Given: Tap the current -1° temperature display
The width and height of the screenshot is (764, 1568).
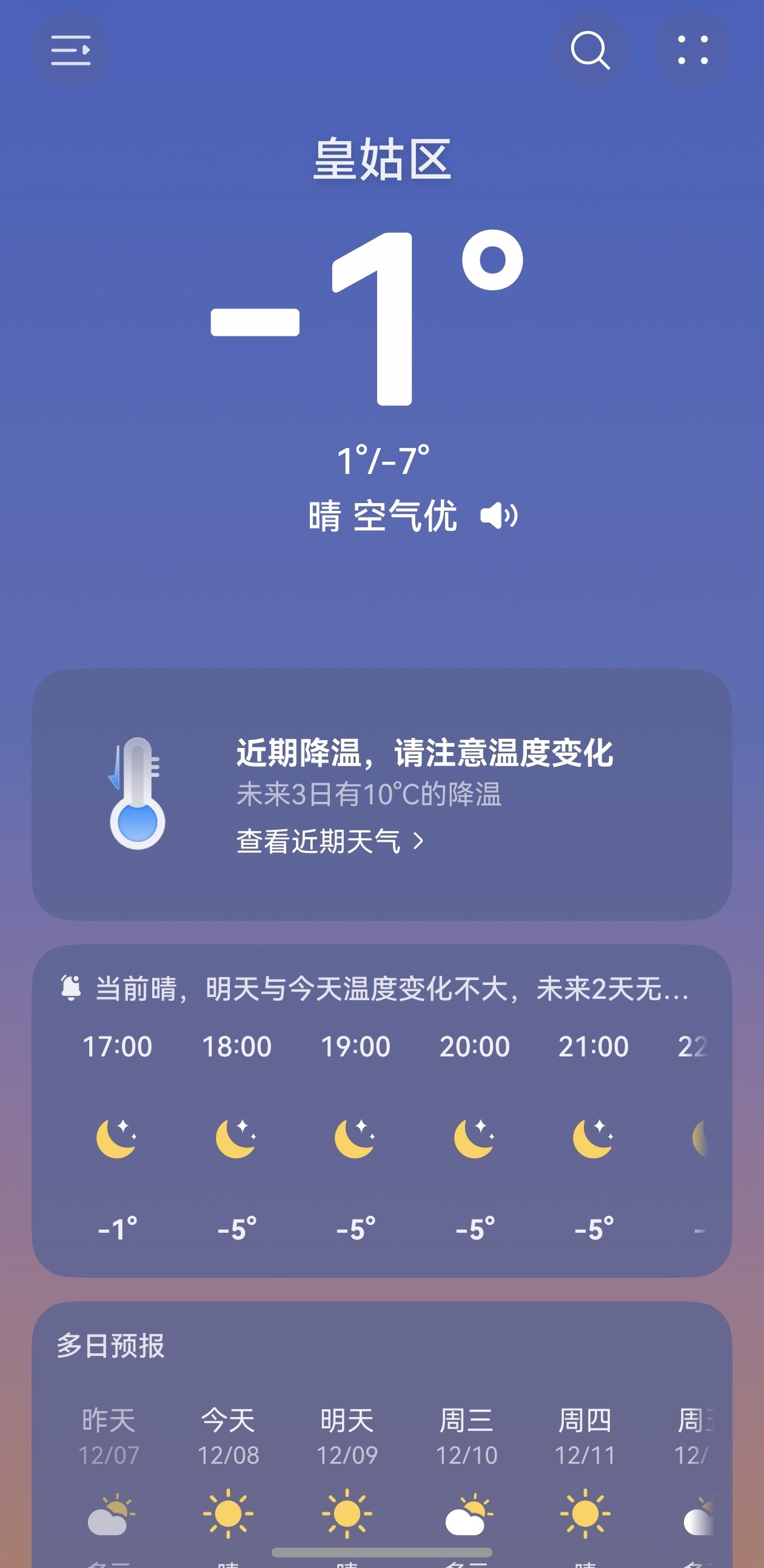Looking at the screenshot, I should tap(367, 317).
